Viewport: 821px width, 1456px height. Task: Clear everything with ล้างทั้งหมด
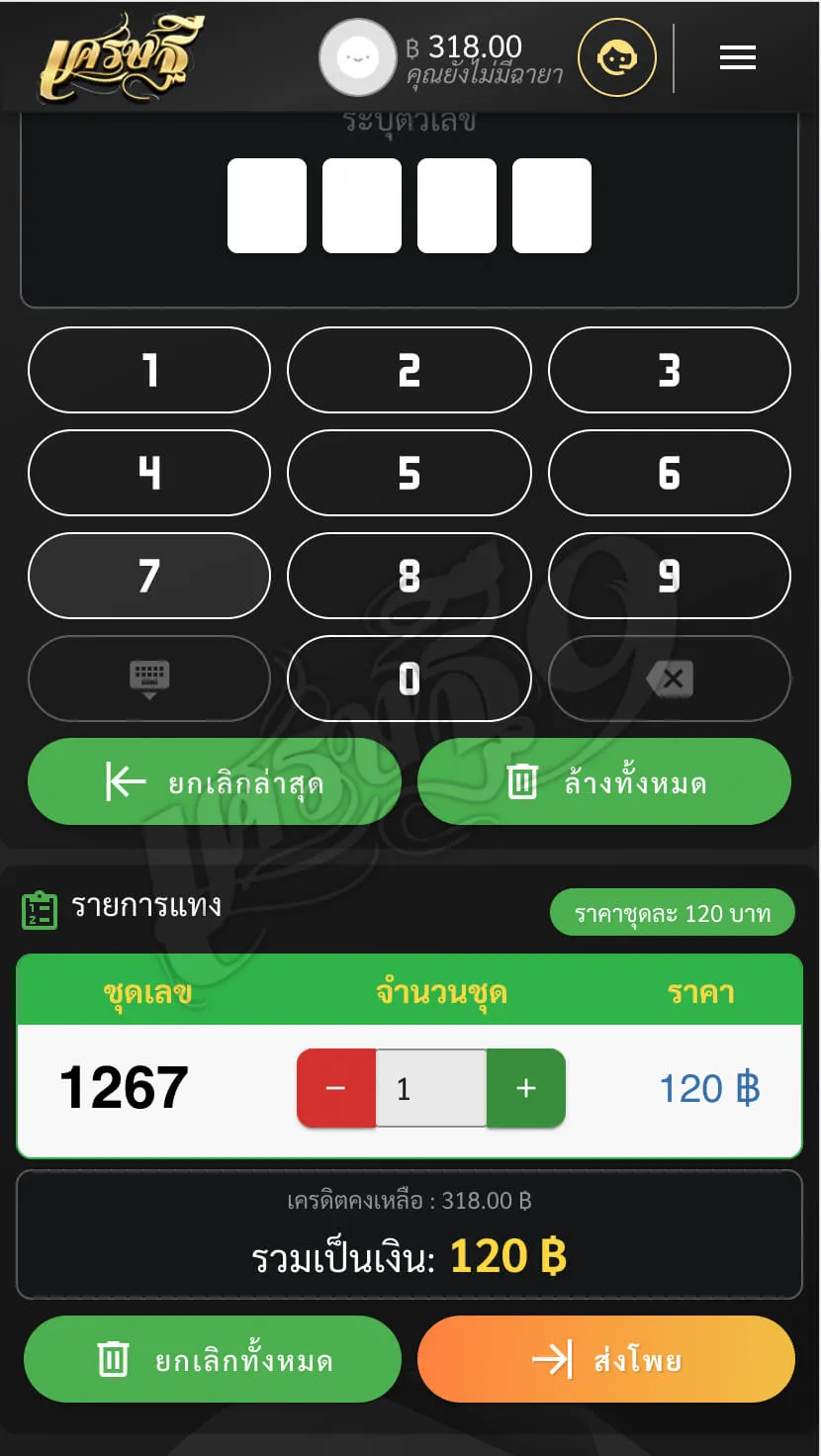[604, 782]
